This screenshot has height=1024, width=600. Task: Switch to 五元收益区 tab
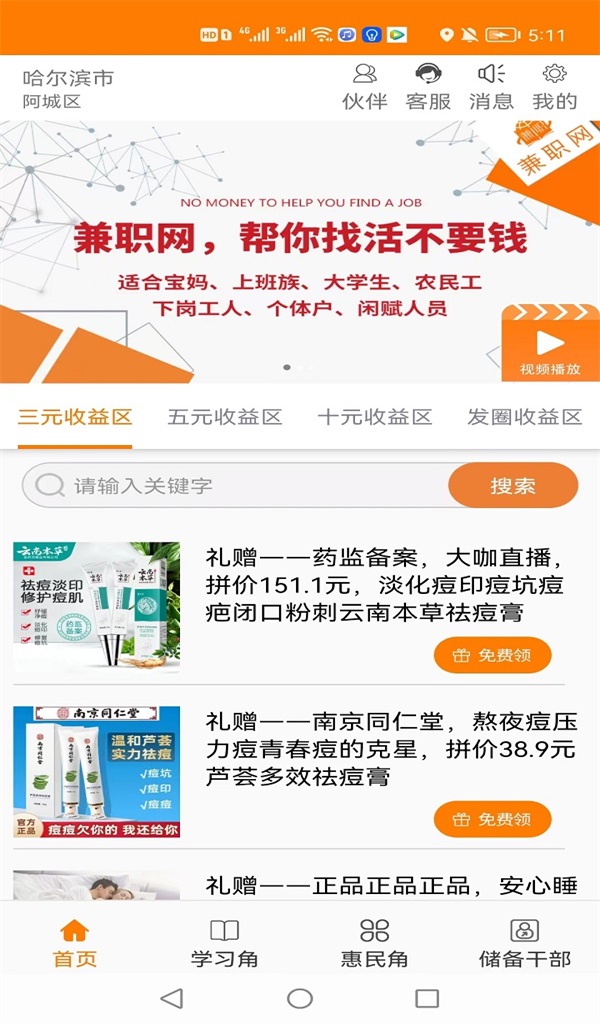point(225,417)
